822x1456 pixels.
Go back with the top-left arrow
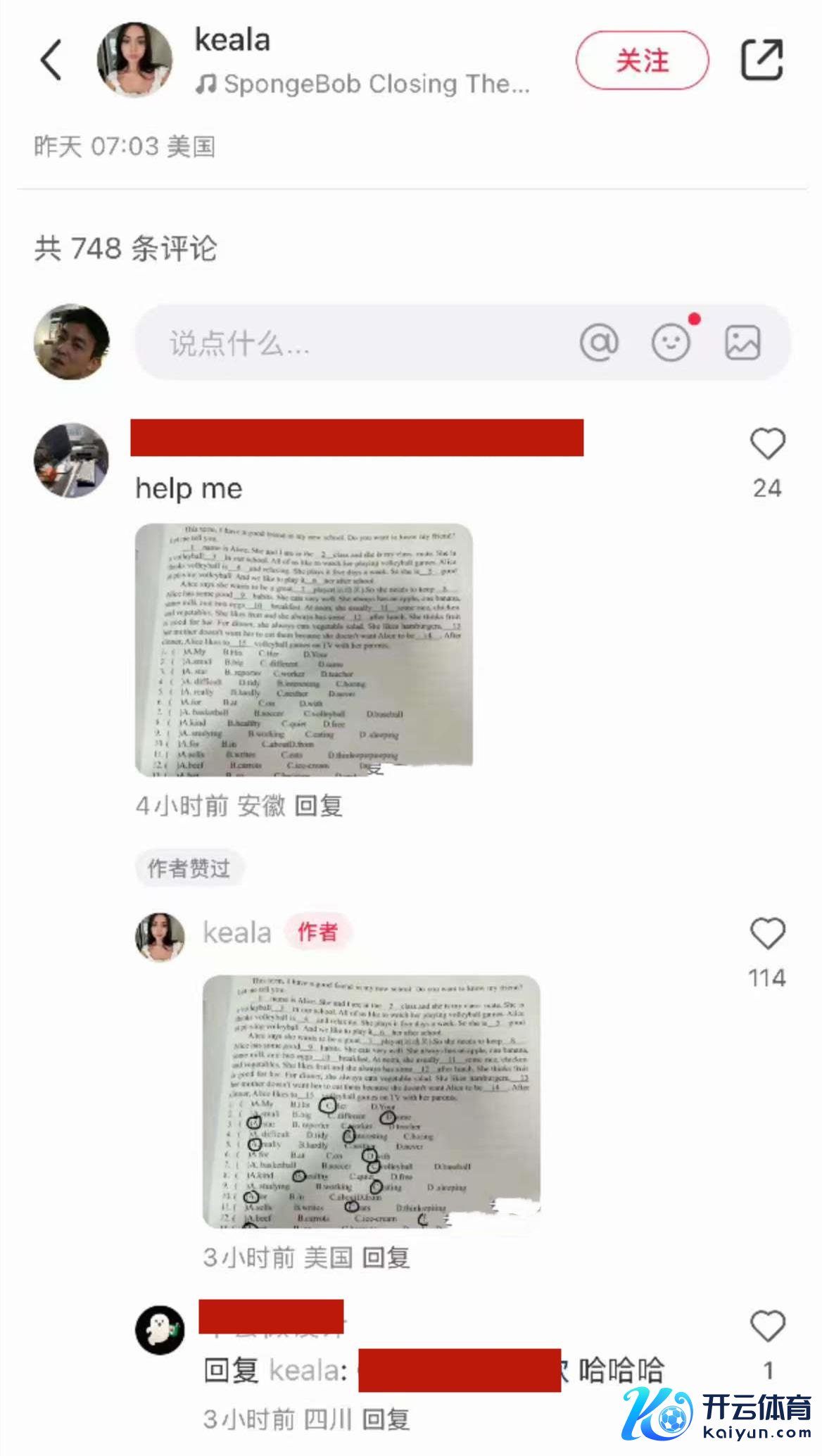51,61
